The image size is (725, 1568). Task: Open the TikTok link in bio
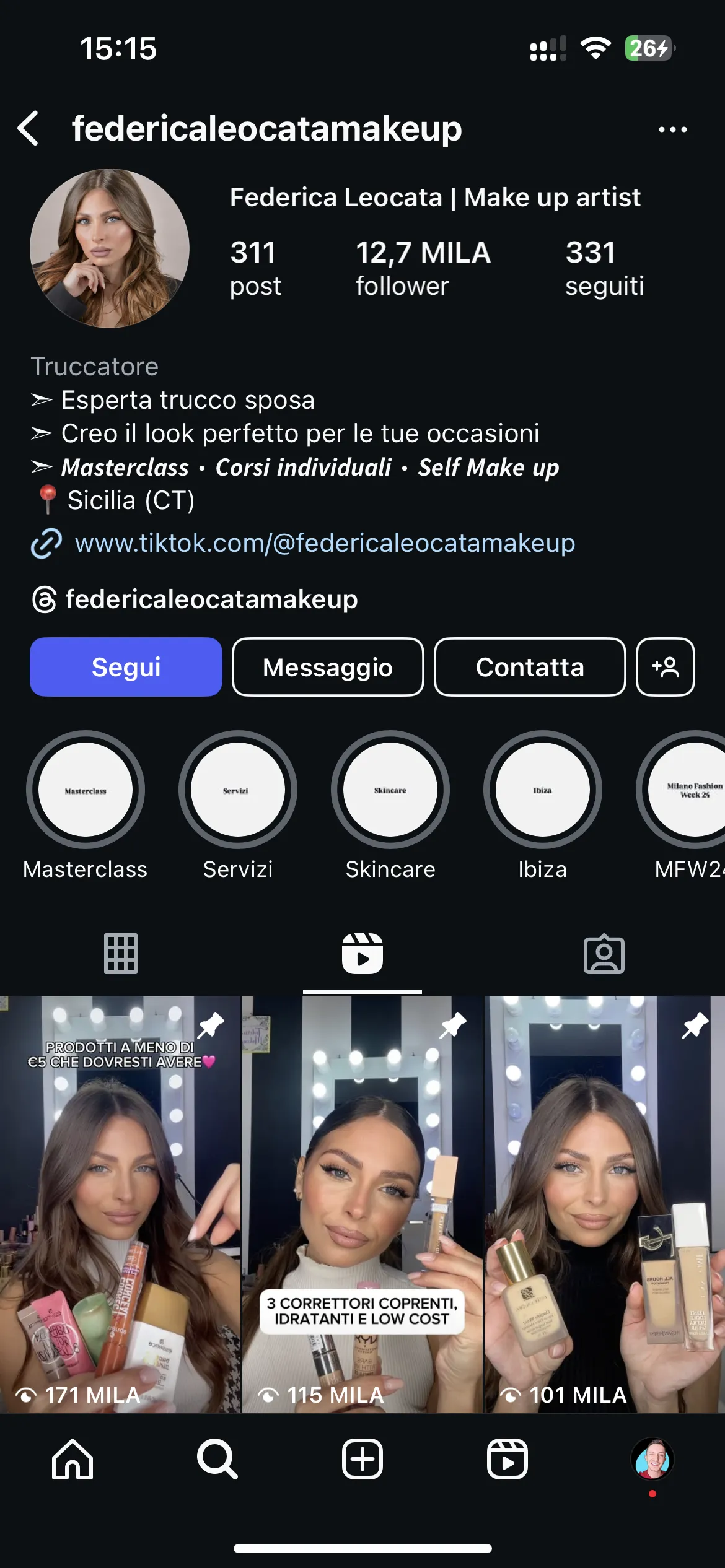325,543
